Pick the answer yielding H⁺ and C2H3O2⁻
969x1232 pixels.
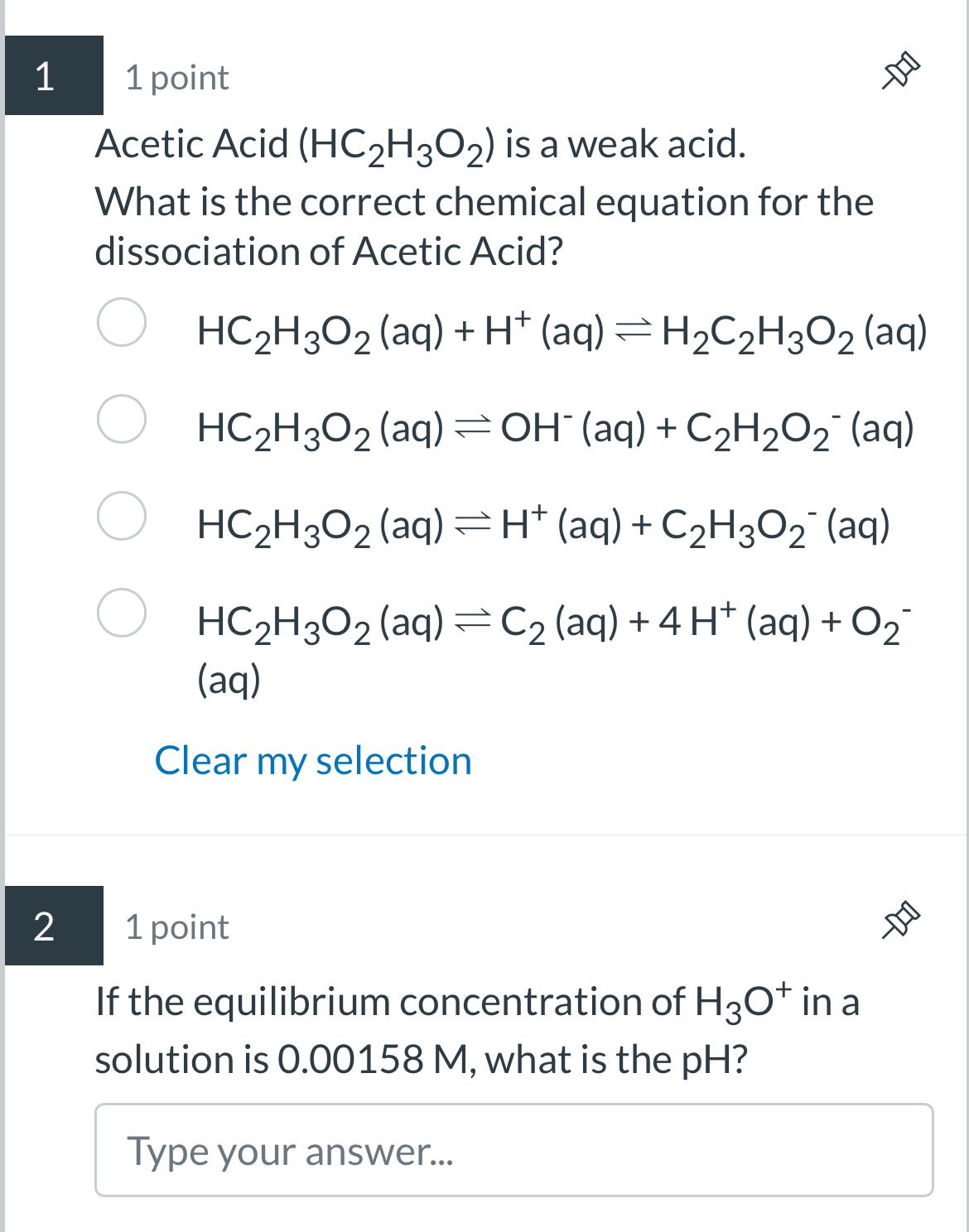click(x=123, y=516)
